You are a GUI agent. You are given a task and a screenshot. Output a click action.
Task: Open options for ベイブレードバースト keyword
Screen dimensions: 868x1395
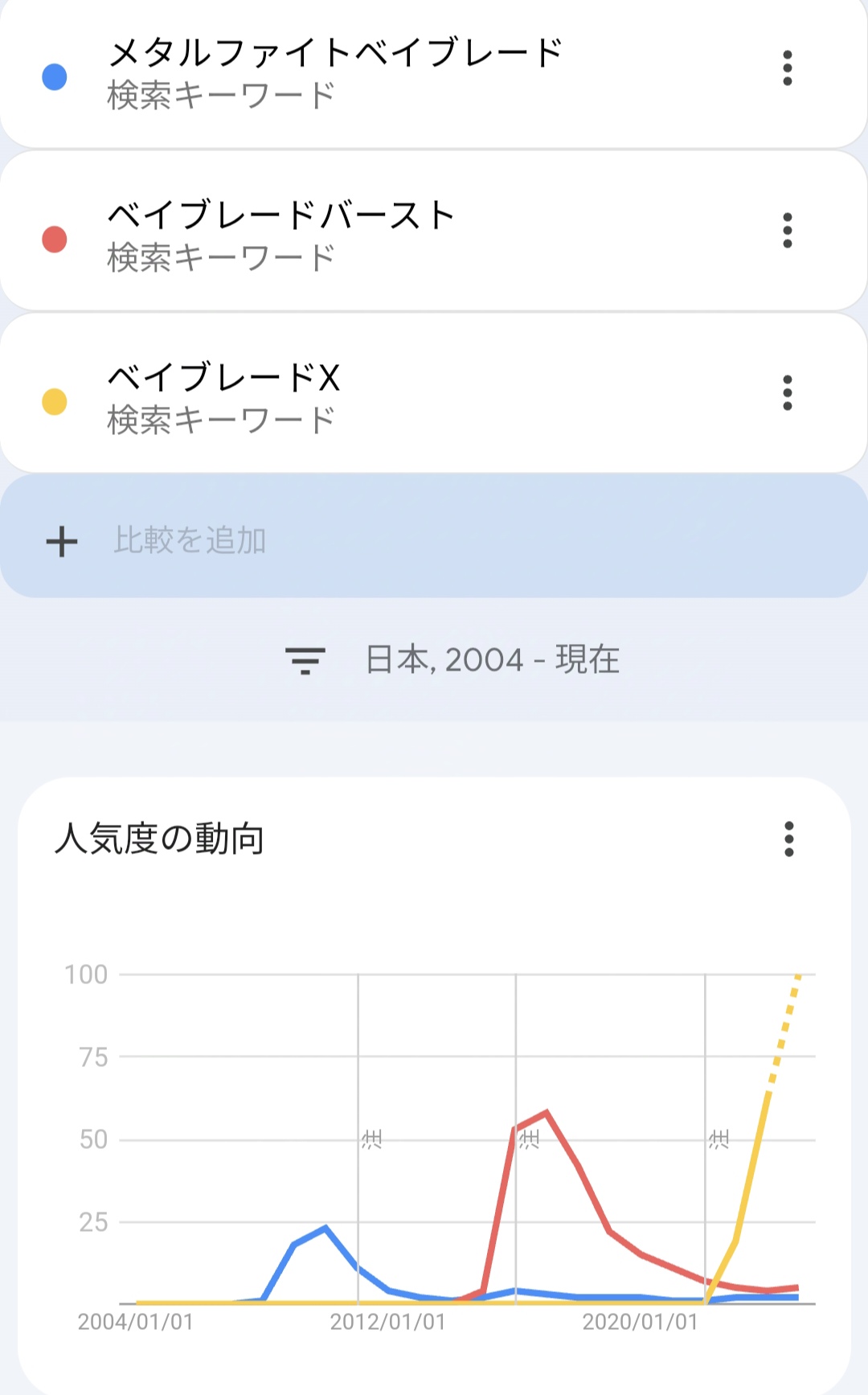[788, 231]
